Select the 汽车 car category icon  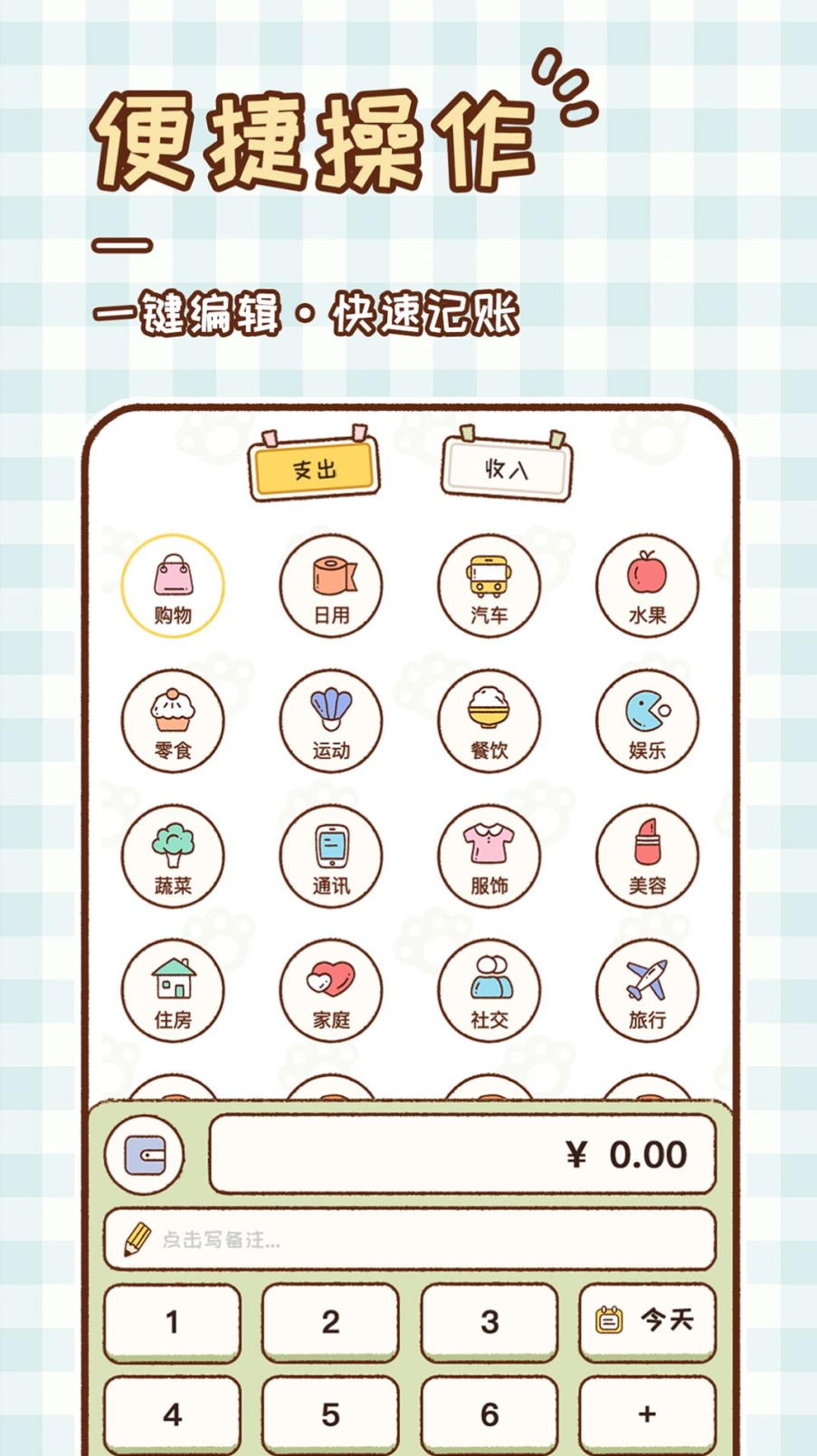pos(489,585)
